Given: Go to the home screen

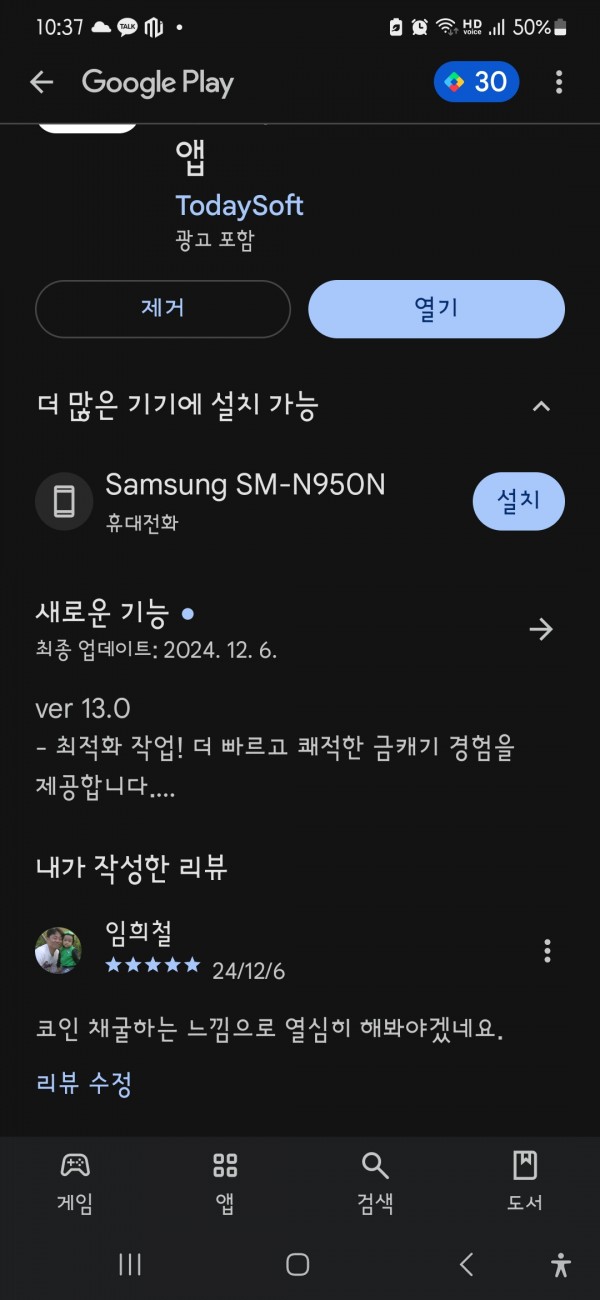Looking at the screenshot, I should (298, 1264).
